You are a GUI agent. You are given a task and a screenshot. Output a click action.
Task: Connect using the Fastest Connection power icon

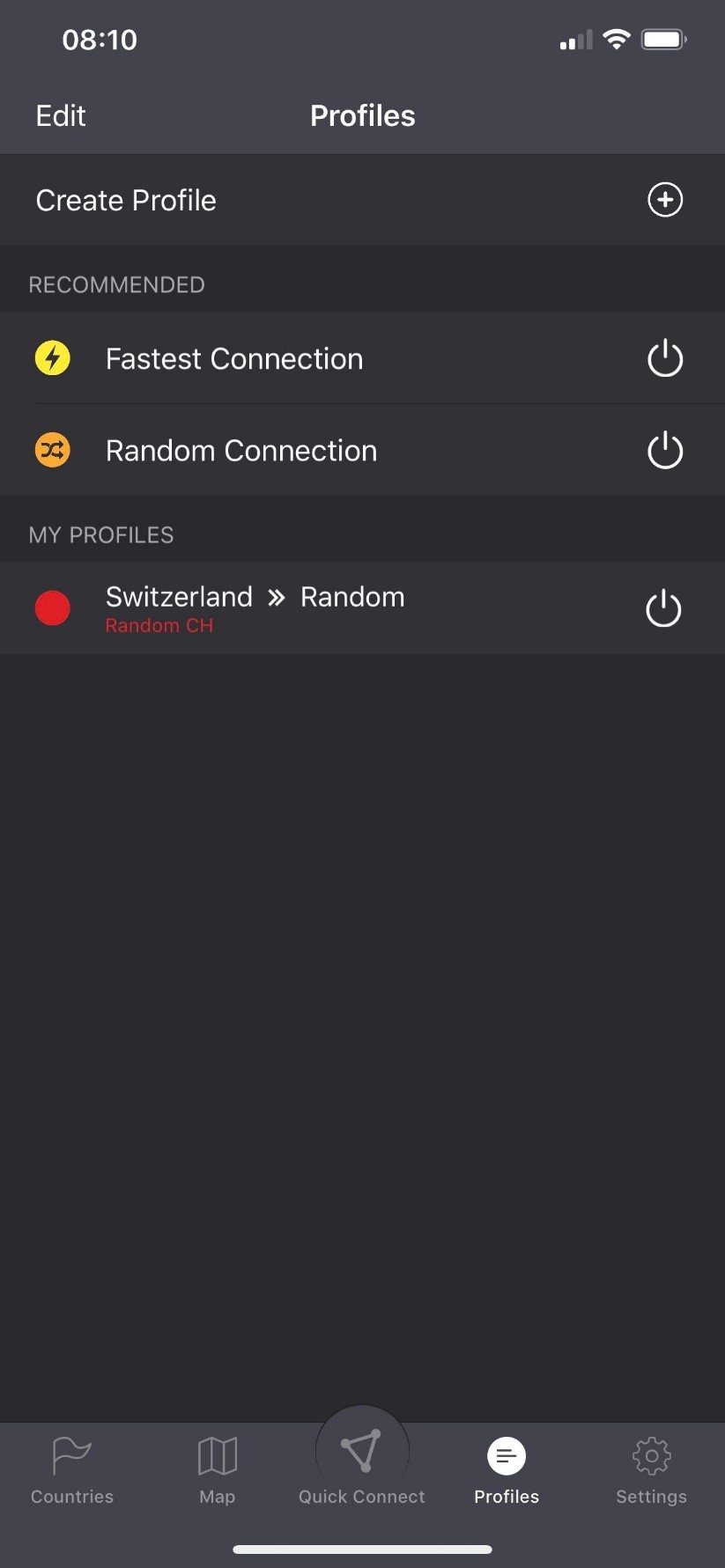[x=665, y=358]
